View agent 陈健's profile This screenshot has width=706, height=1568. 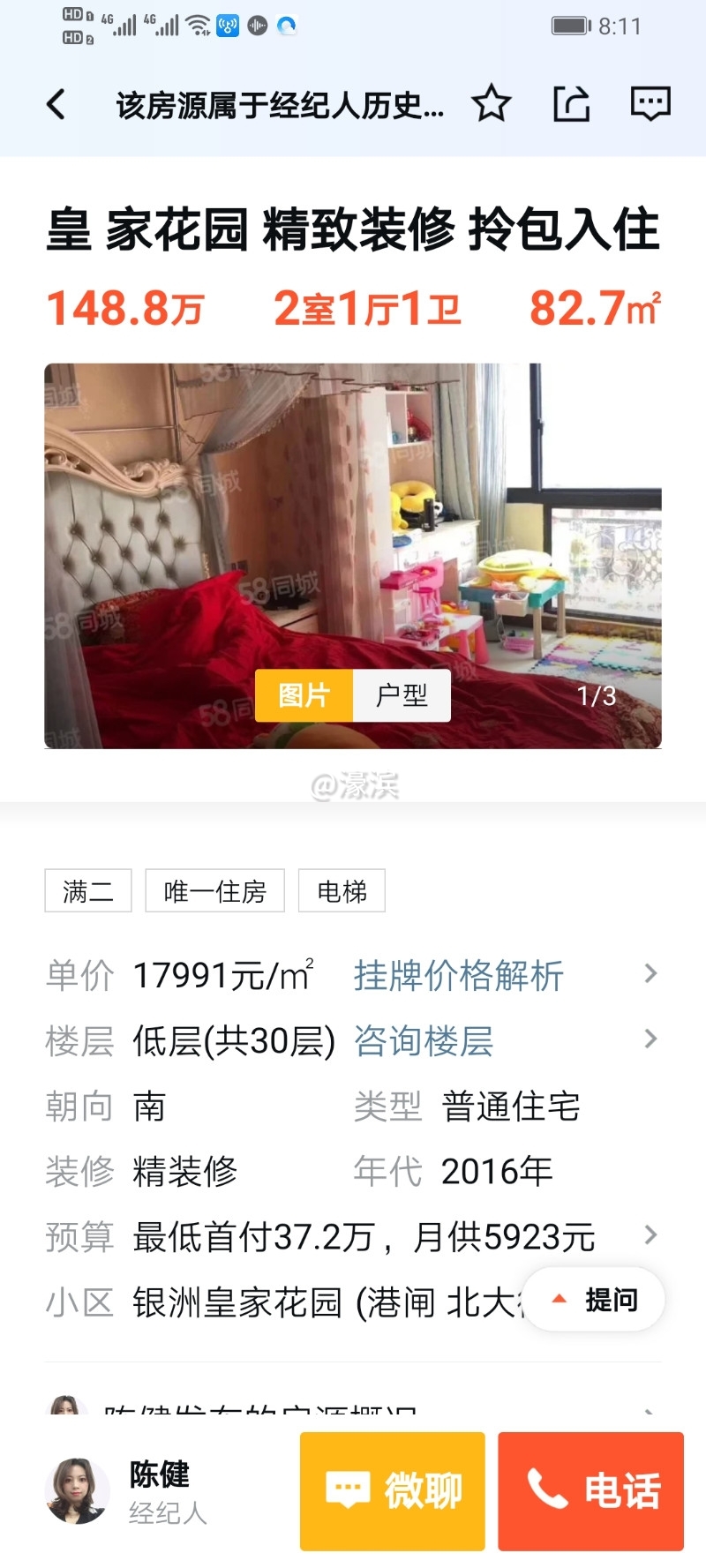(124, 1491)
